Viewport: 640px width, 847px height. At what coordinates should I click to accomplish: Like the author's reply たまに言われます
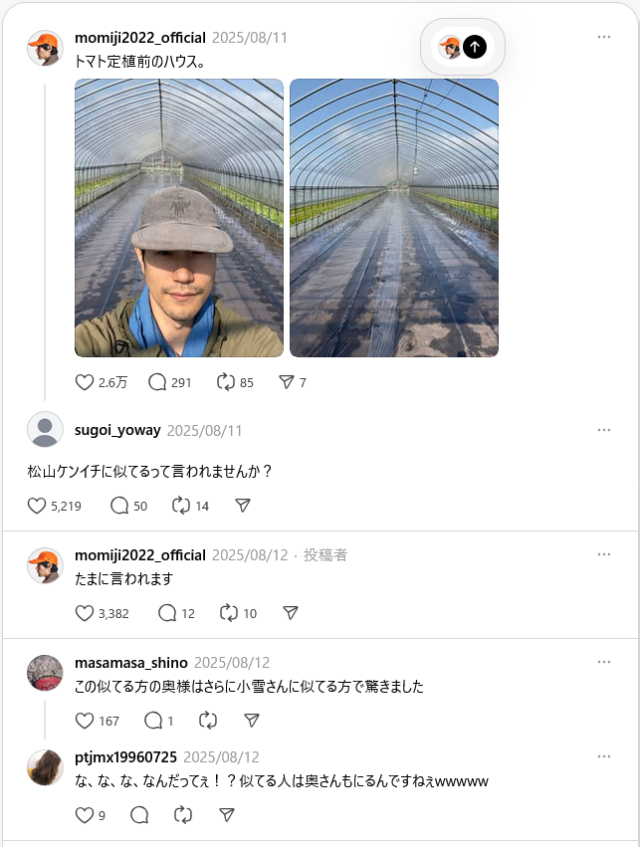tap(85, 613)
